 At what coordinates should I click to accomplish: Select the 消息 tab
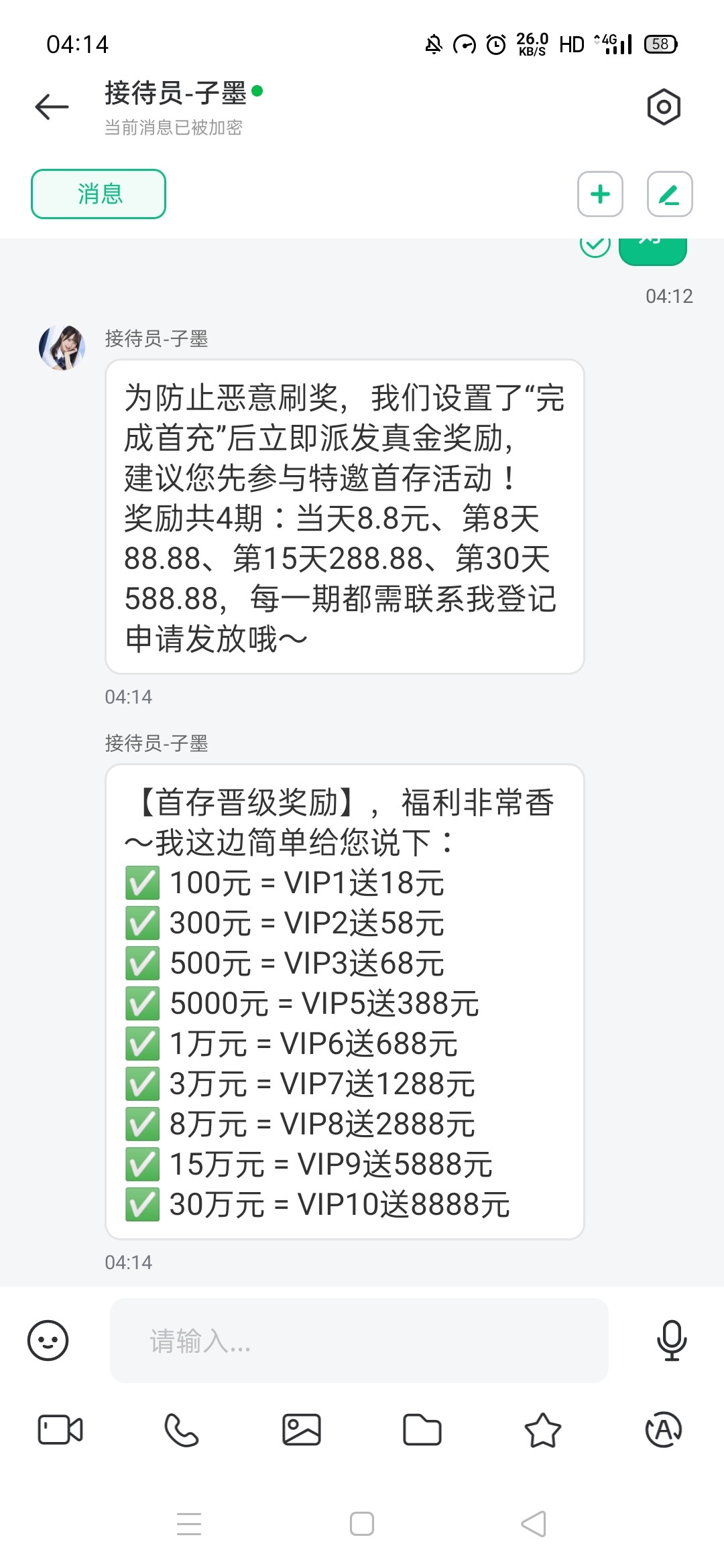click(99, 194)
